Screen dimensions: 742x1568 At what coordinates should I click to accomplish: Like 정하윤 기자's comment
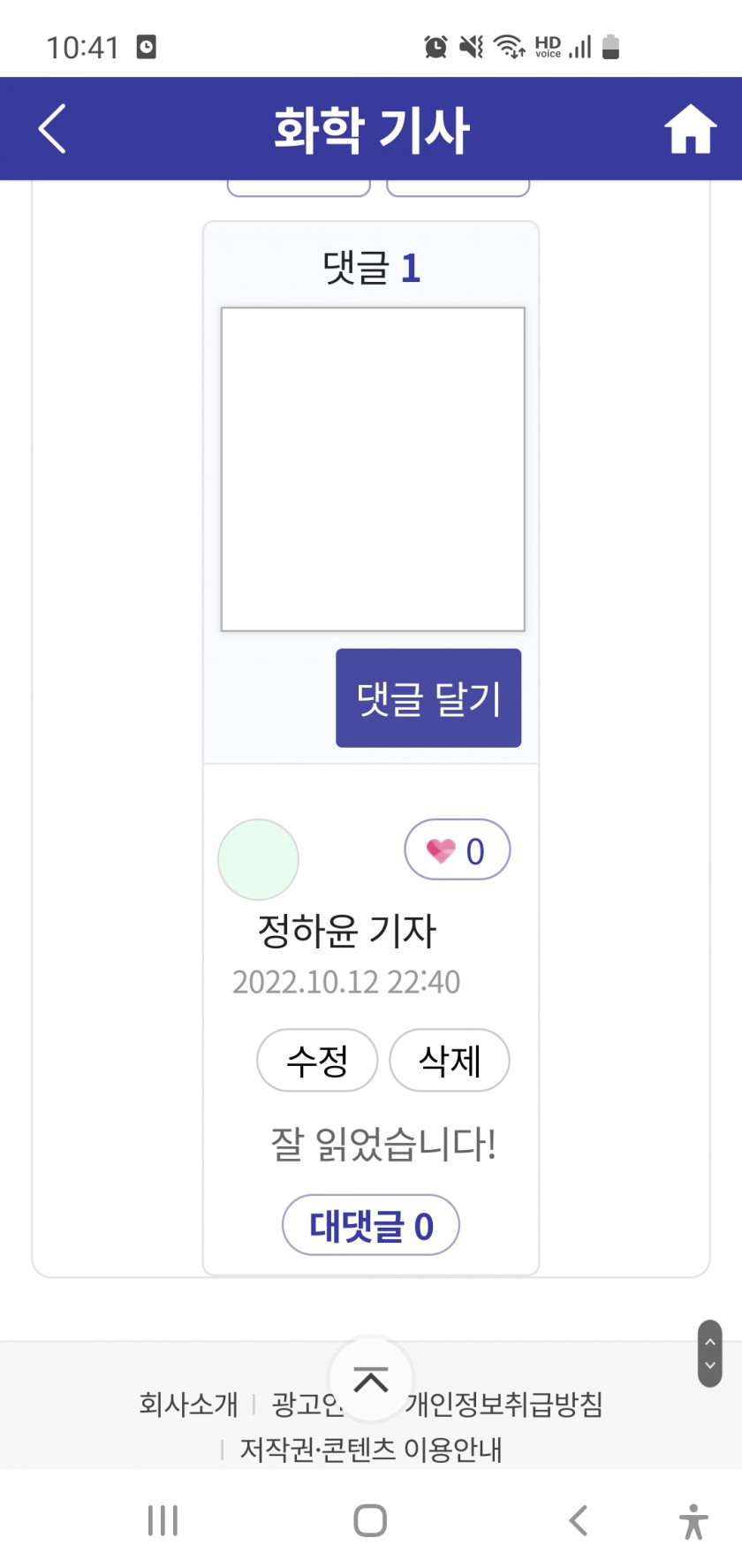[x=458, y=850]
